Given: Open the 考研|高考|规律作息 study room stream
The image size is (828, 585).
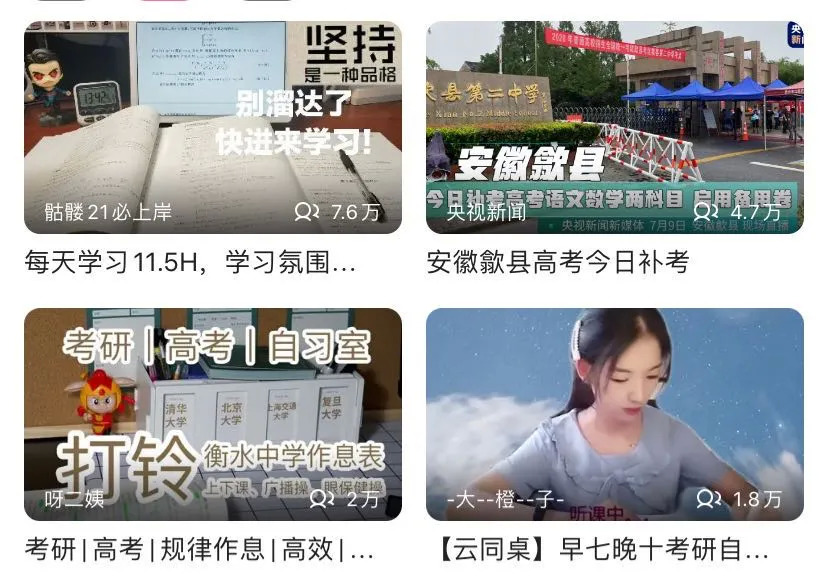Looking at the screenshot, I should 212,414.
